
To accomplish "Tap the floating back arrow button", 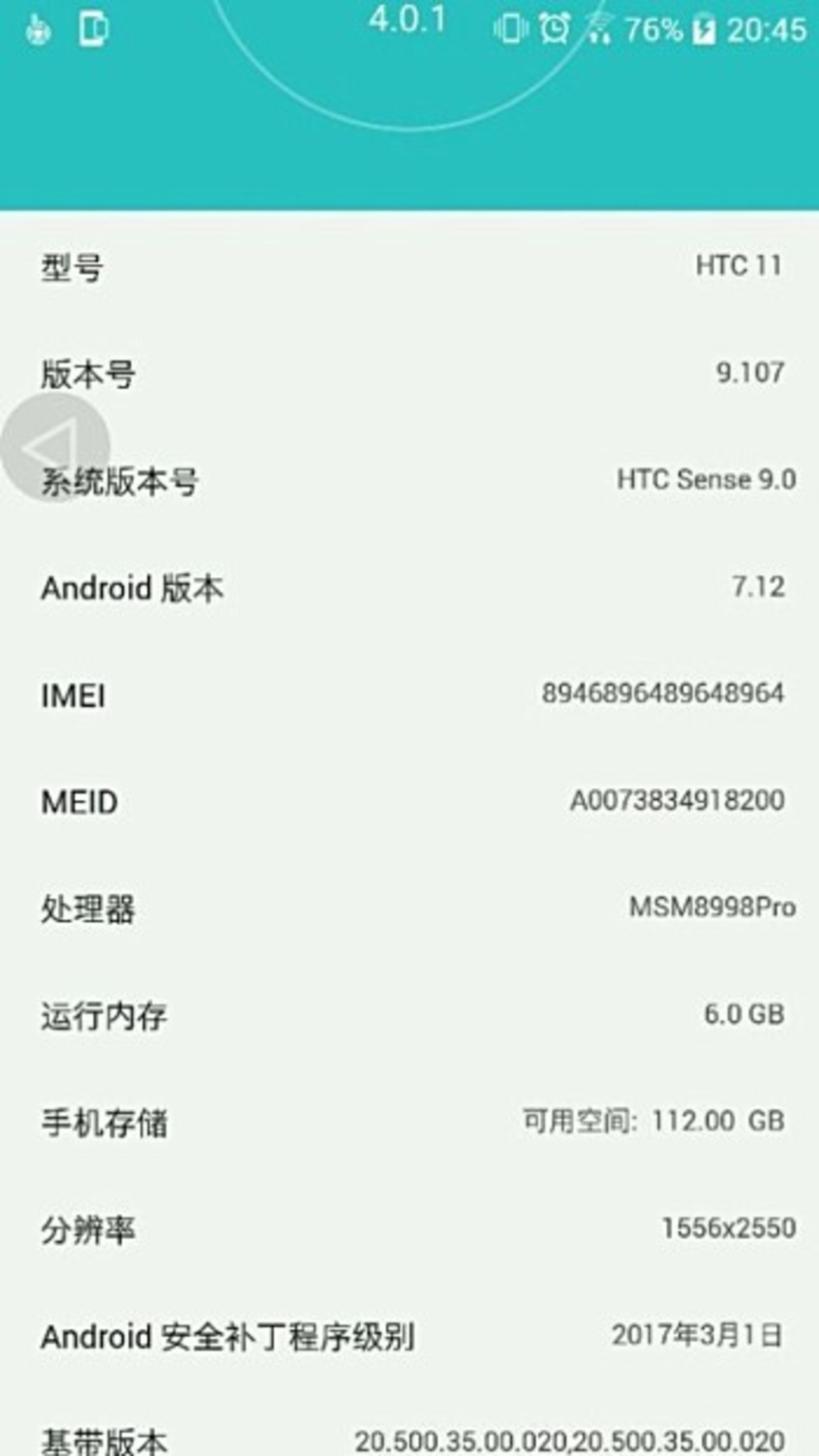I will point(55,446).
